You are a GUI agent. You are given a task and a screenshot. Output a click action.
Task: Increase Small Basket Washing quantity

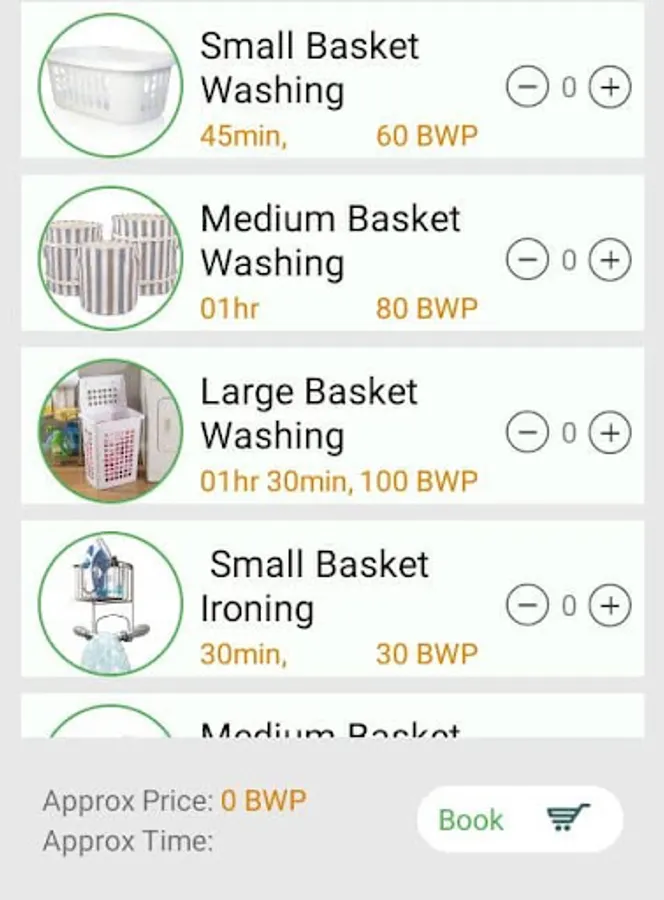(609, 88)
